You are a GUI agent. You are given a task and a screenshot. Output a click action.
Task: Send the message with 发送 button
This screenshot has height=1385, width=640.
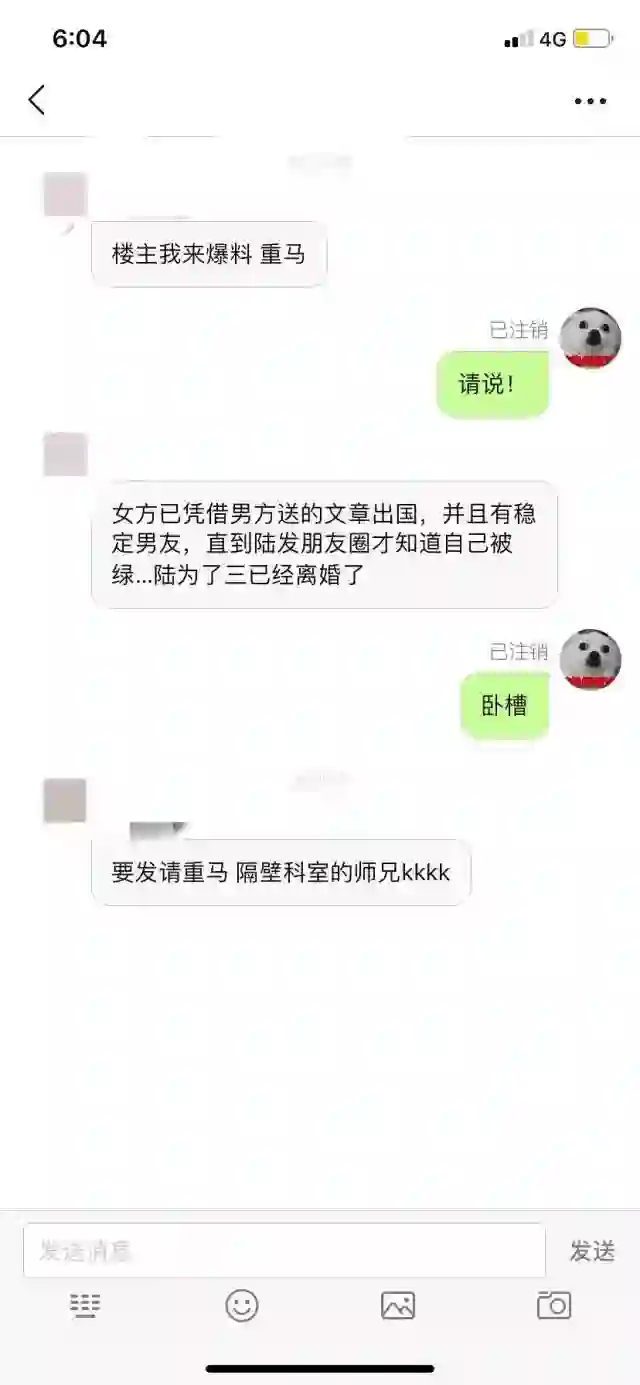click(x=592, y=1250)
